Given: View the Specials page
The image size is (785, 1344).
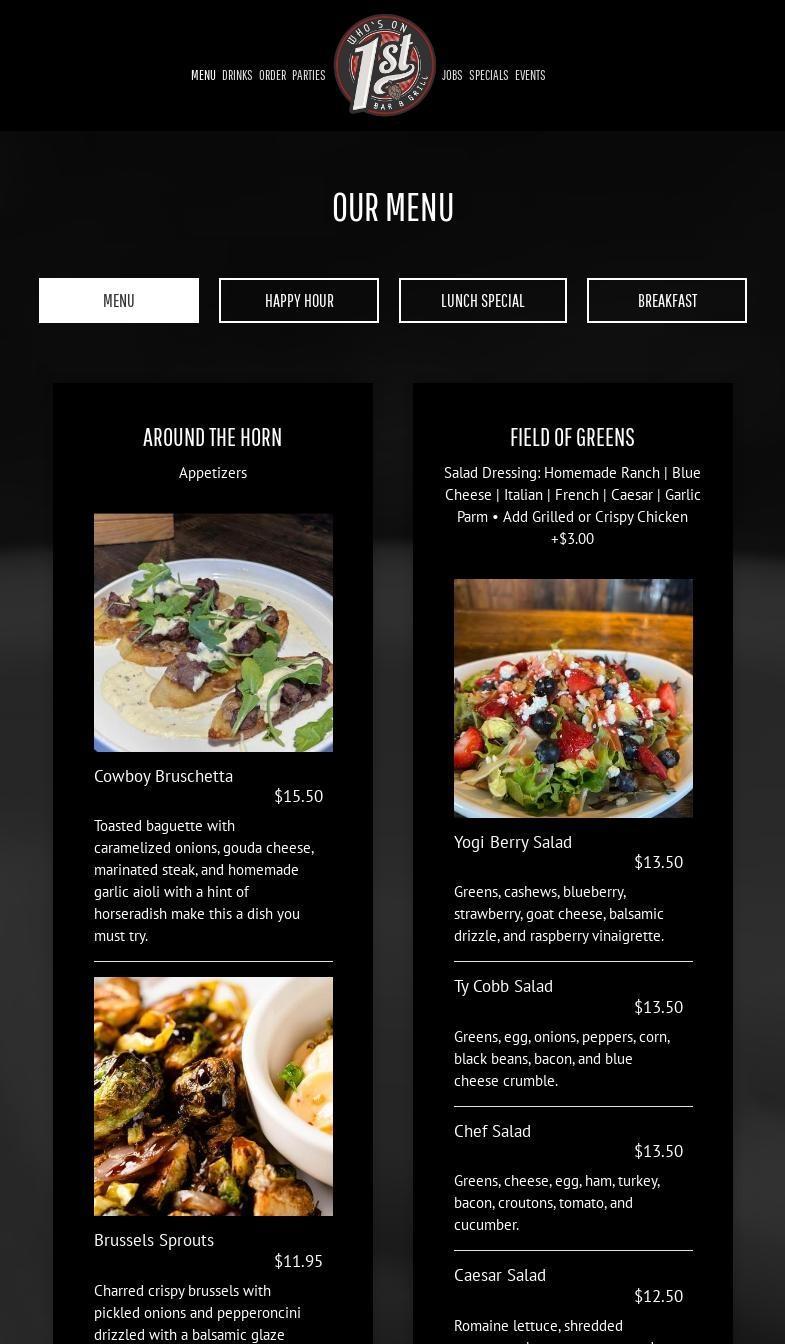Looking at the screenshot, I should pos(488,75).
